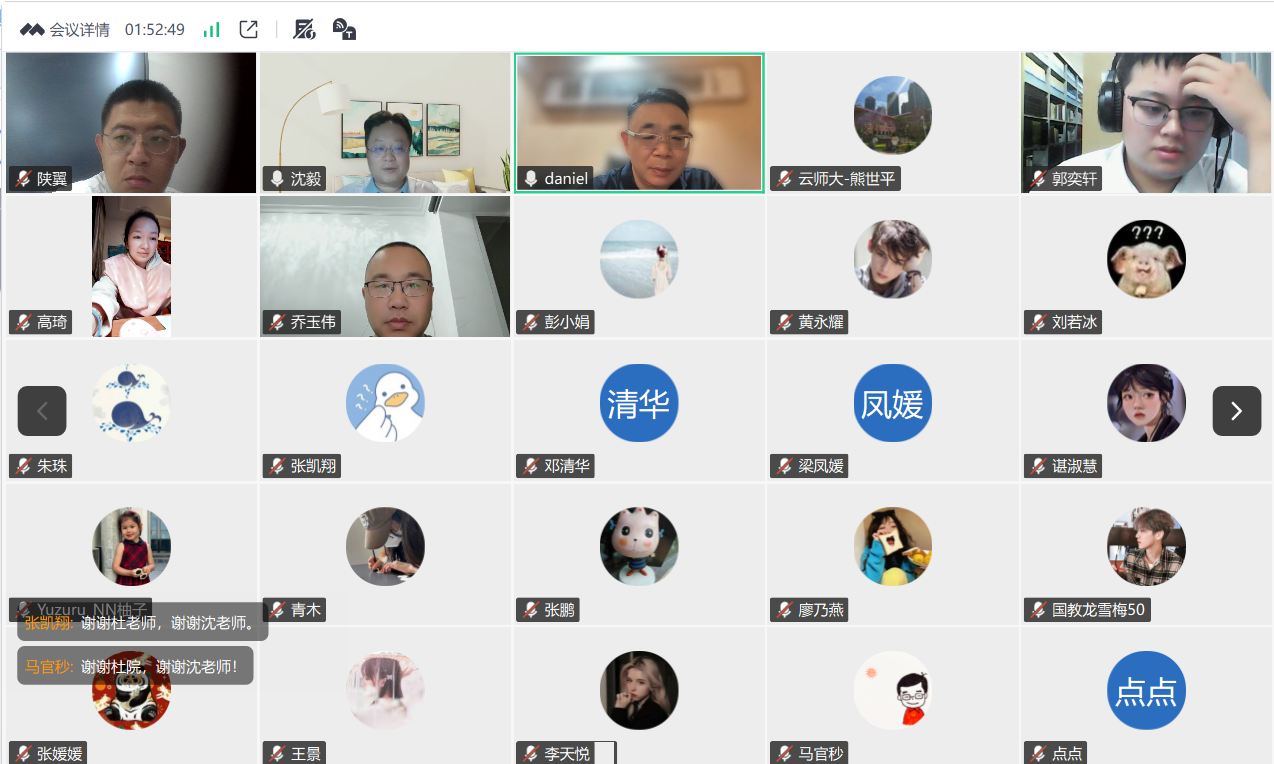Select 邓清华's participant tile
Screen dimensions: 1274x764
pos(639,410)
